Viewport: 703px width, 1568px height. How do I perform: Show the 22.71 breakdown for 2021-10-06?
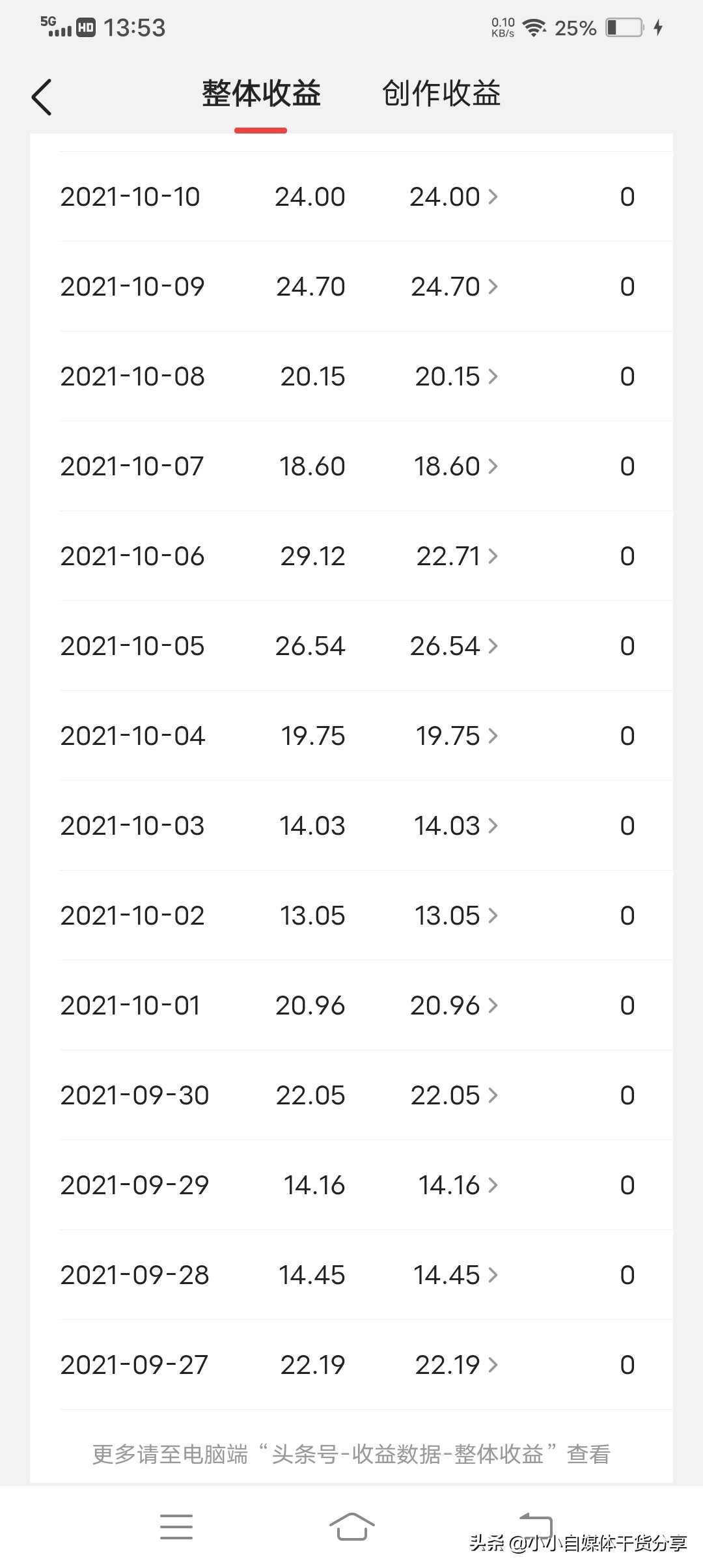tap(456, 556)
